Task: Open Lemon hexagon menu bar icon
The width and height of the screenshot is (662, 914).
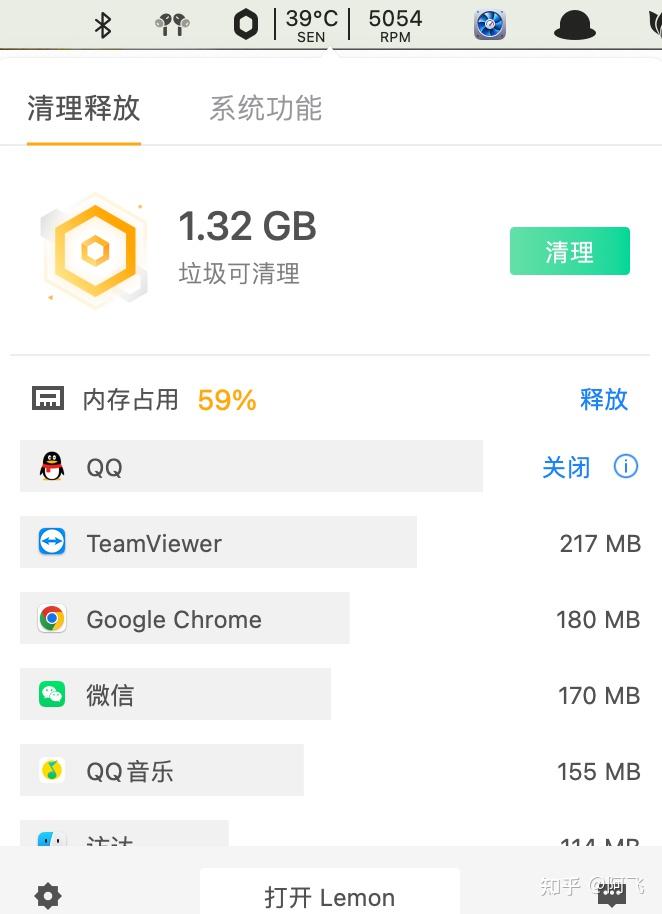Action: [x=245, y=25]
